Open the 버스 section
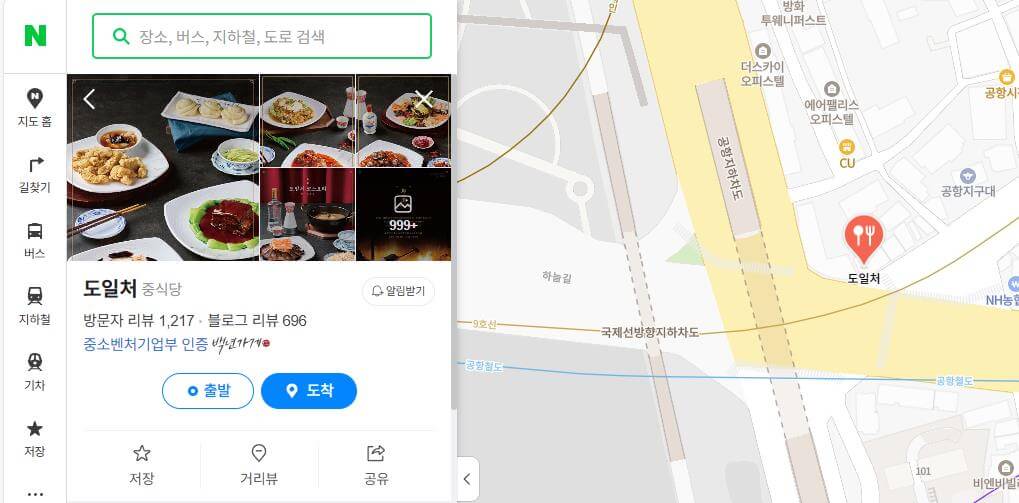This screenshot has height=503, width=1019. pyautogui.click(x=35, y=240)
